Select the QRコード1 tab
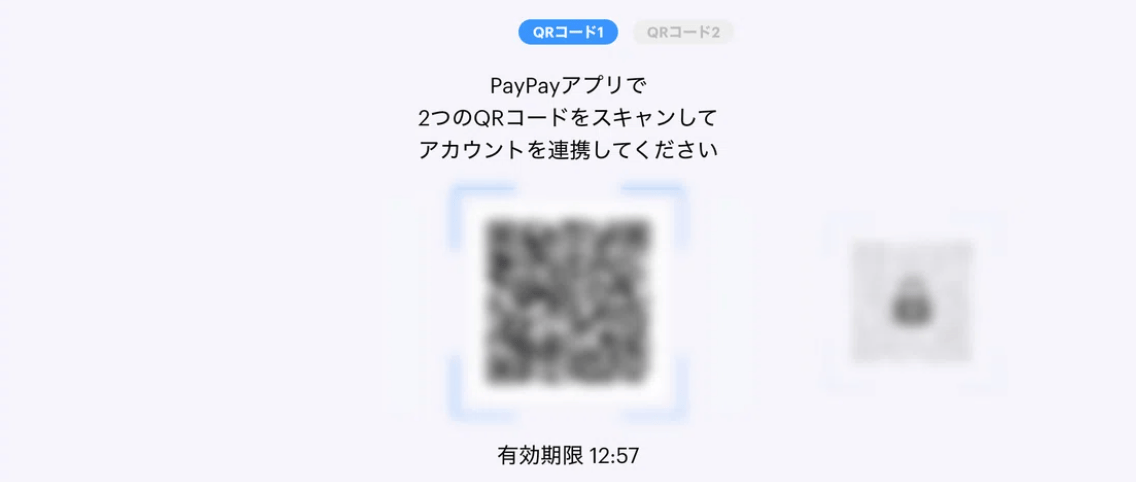Image resolution: width=1136 pixels, height=482 pixels. pos(567,32)
